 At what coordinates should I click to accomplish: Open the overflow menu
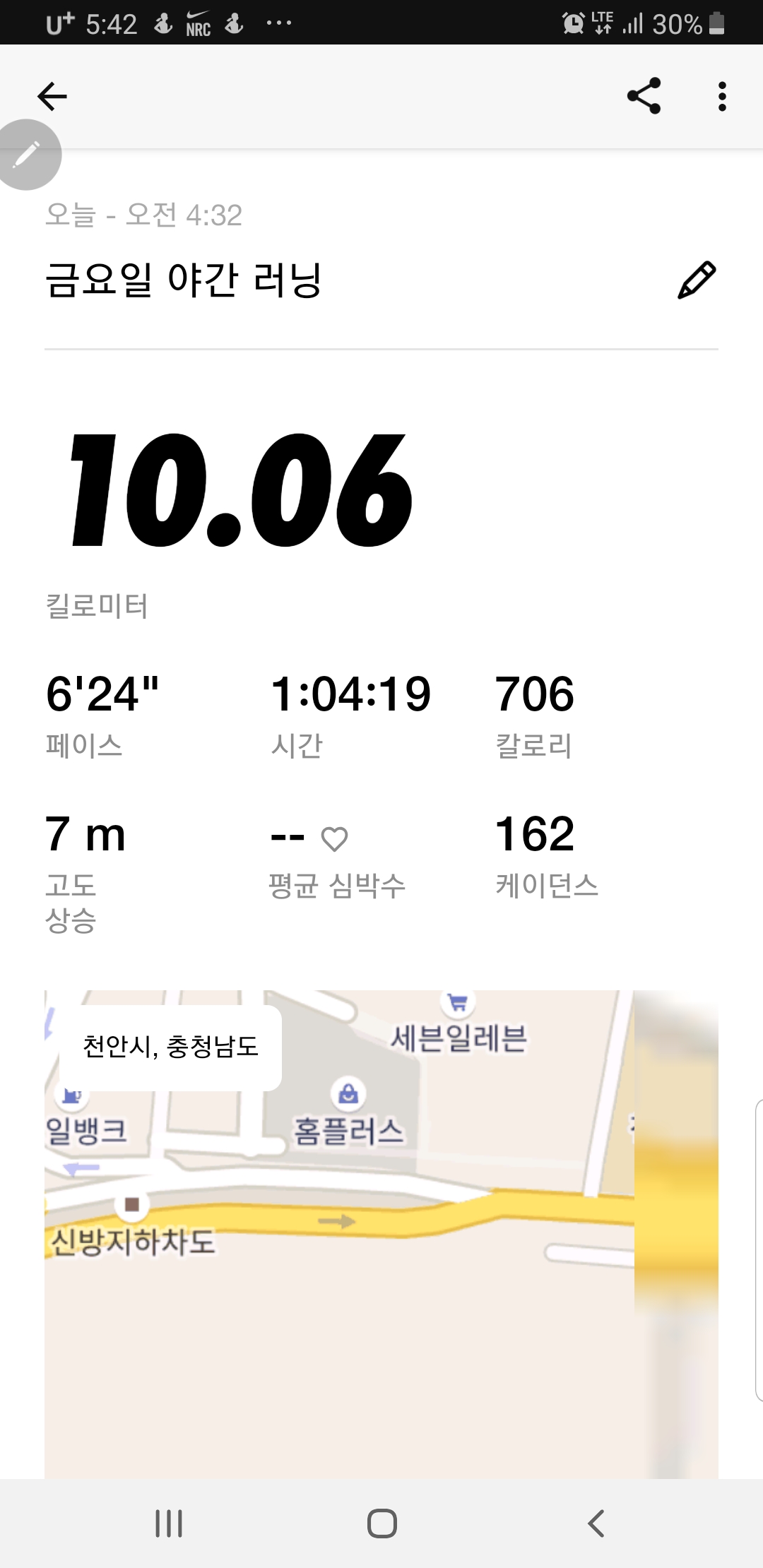point(721,97)
